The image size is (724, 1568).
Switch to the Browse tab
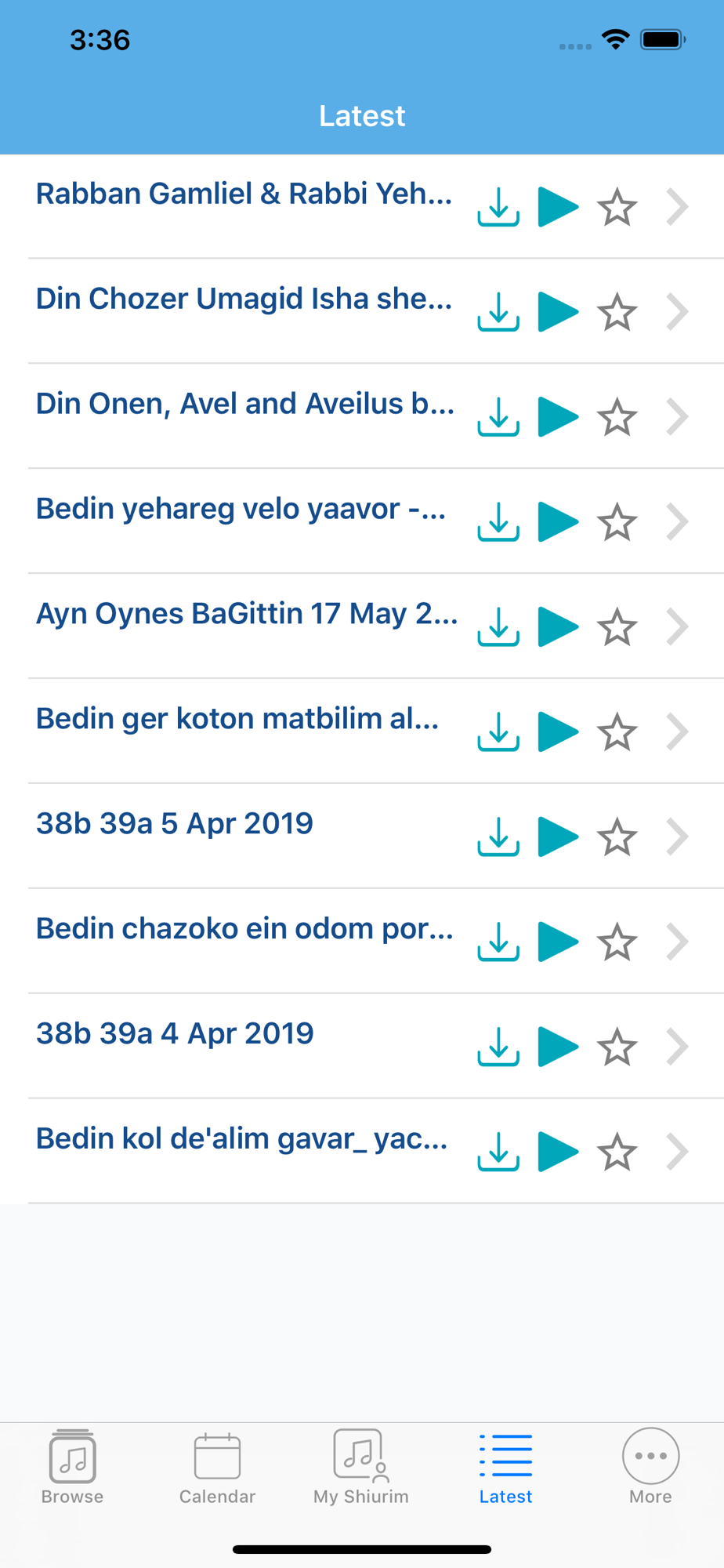pyautogui.click(x=72, y=1468)
